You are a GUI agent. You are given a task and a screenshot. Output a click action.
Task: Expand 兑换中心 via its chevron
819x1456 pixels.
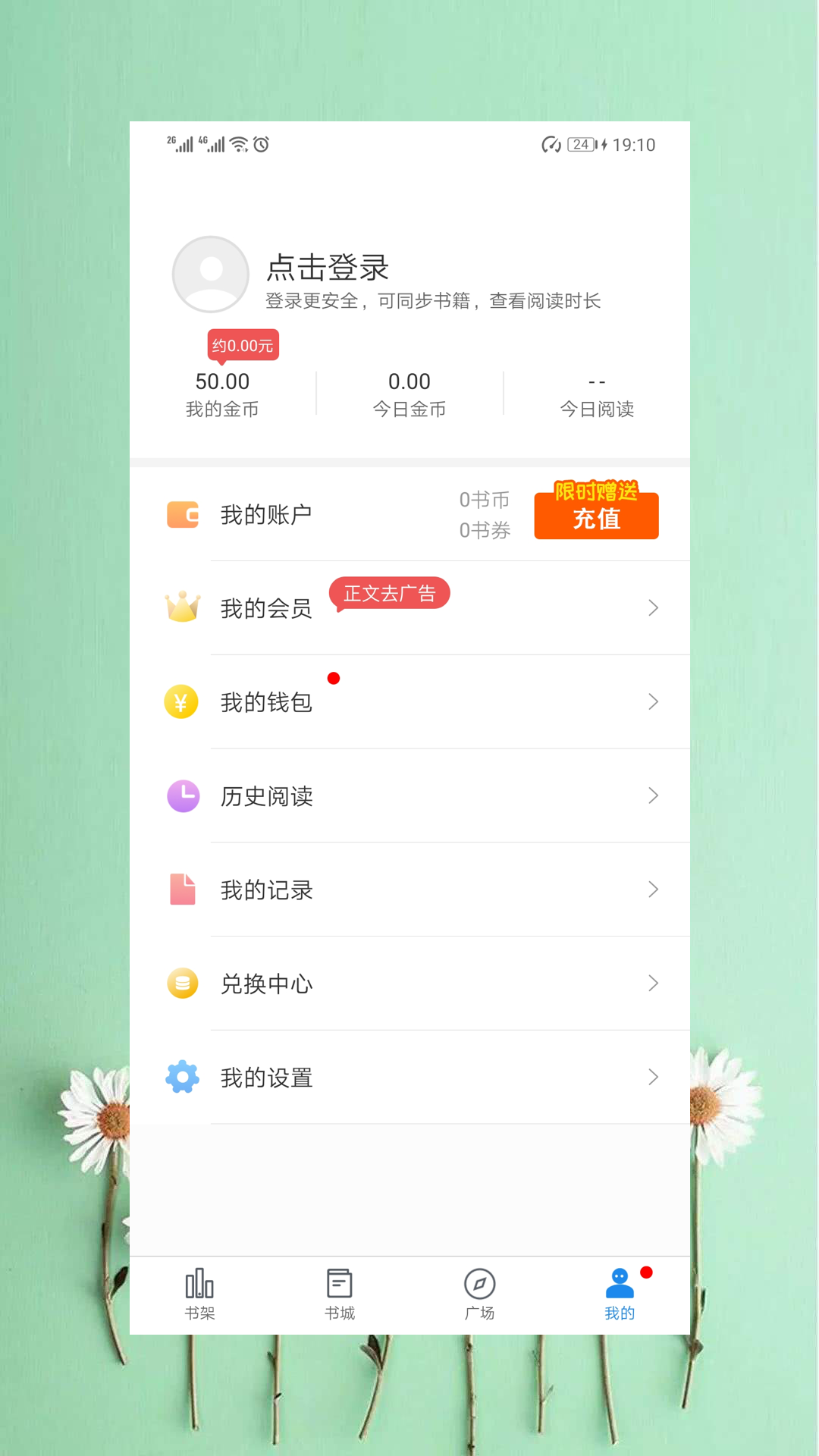[x=654, y=984]
